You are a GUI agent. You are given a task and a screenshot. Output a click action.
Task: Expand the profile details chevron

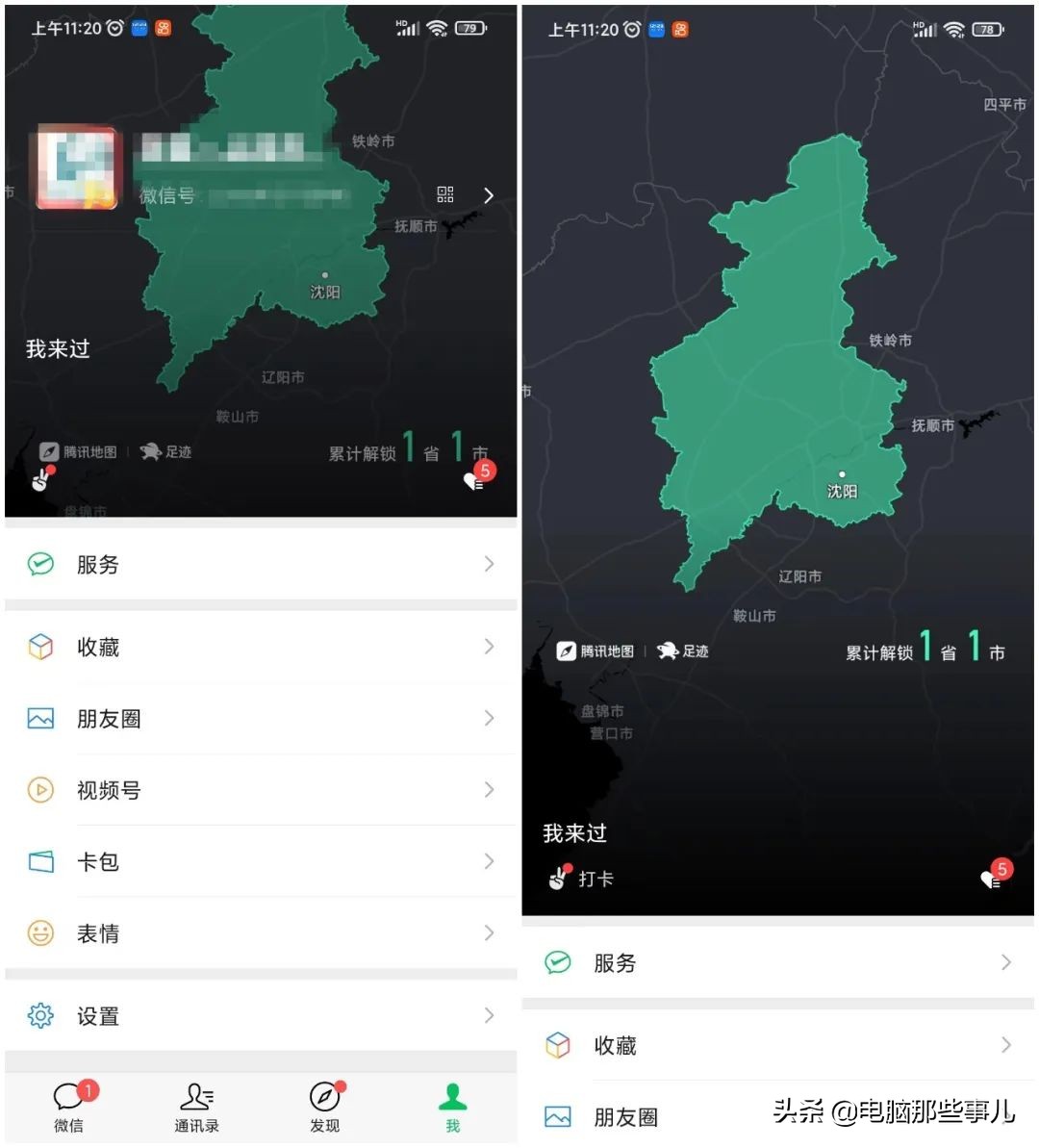click(x=489, y=194)
